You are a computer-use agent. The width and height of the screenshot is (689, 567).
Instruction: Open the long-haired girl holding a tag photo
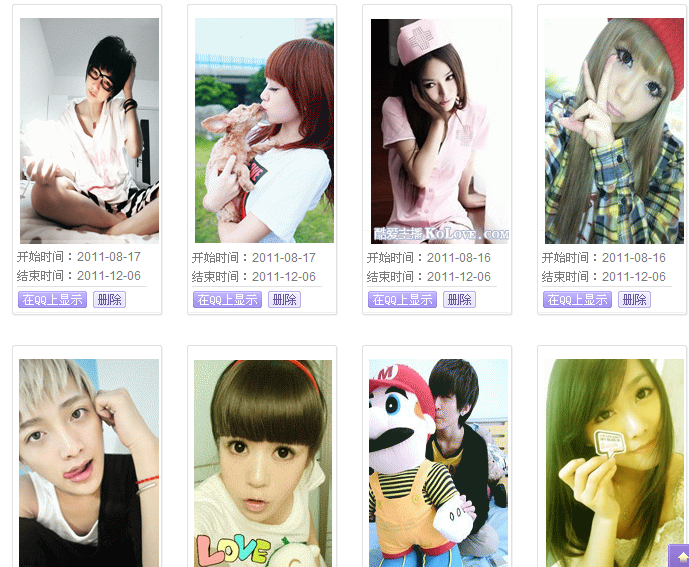tap(614, 460)
